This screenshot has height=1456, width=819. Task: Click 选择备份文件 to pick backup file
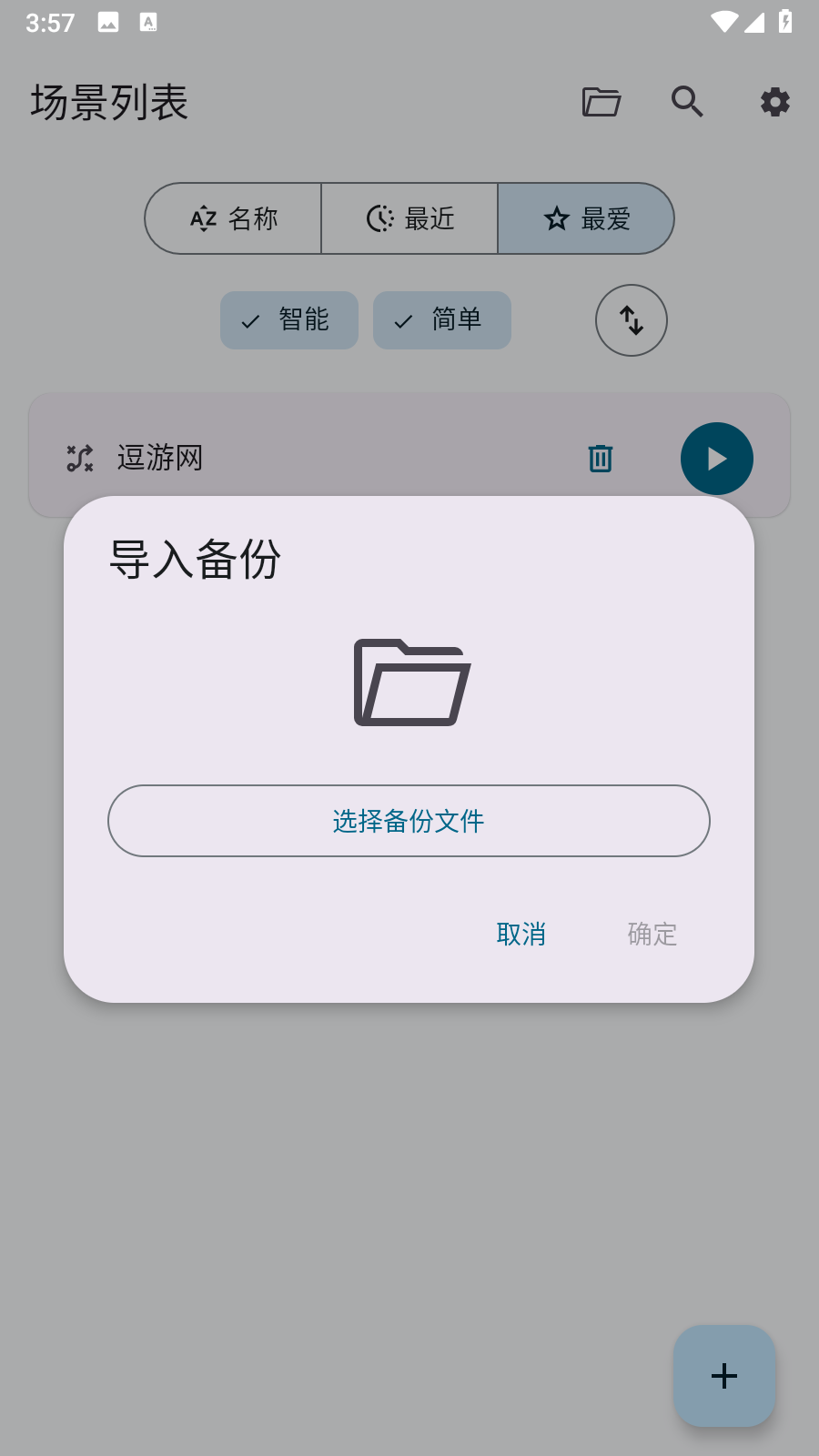(x=409, y=821)
